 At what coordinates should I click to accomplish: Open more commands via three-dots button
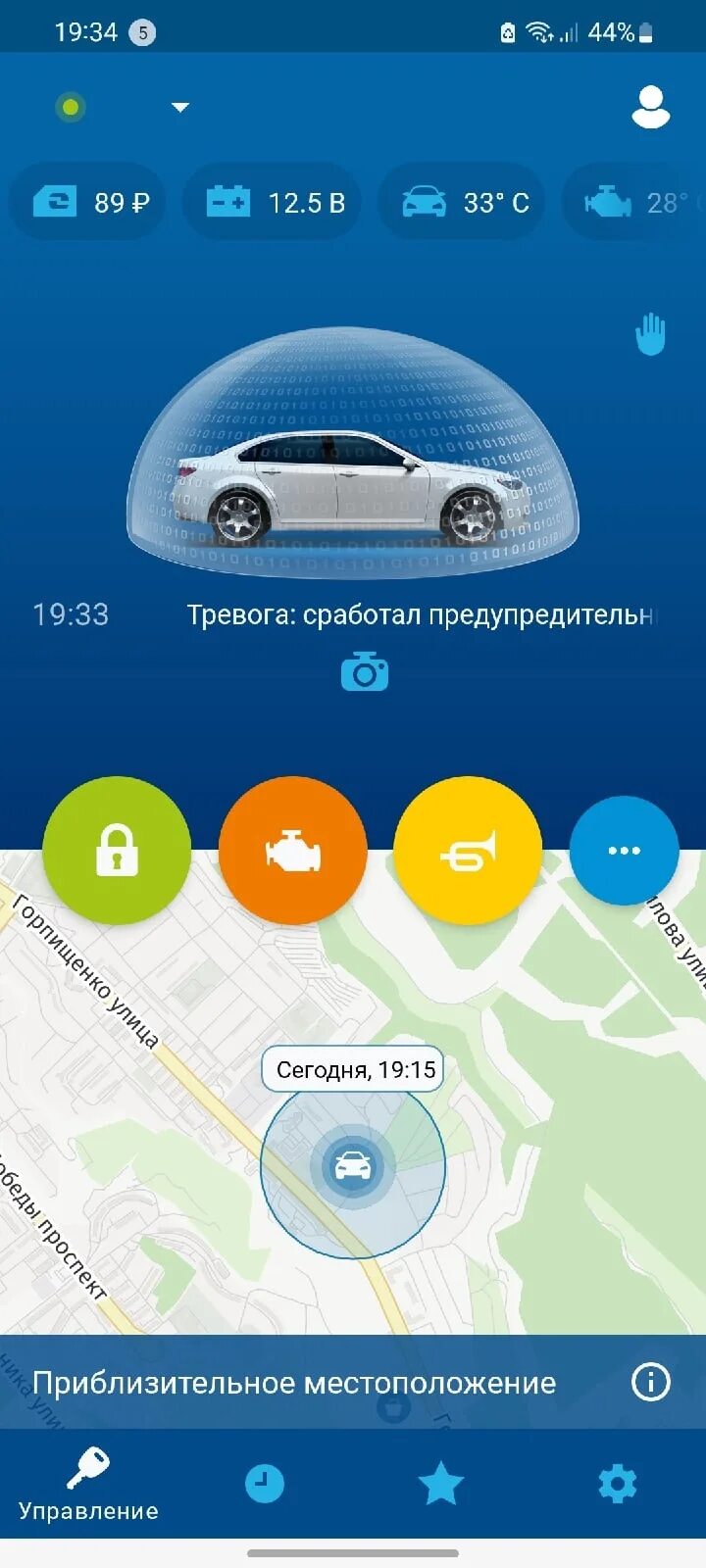[625, 851]
